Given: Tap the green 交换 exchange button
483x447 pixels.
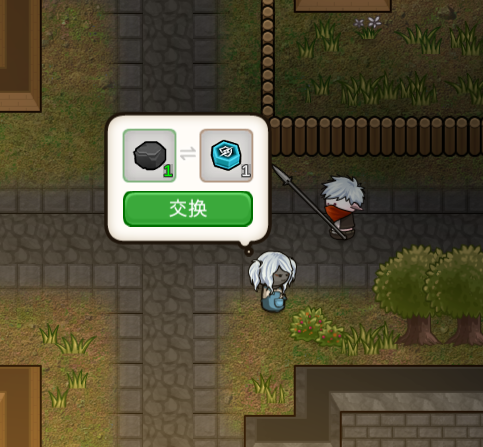Looking at the screenshot, I should (x=188, y=209).
